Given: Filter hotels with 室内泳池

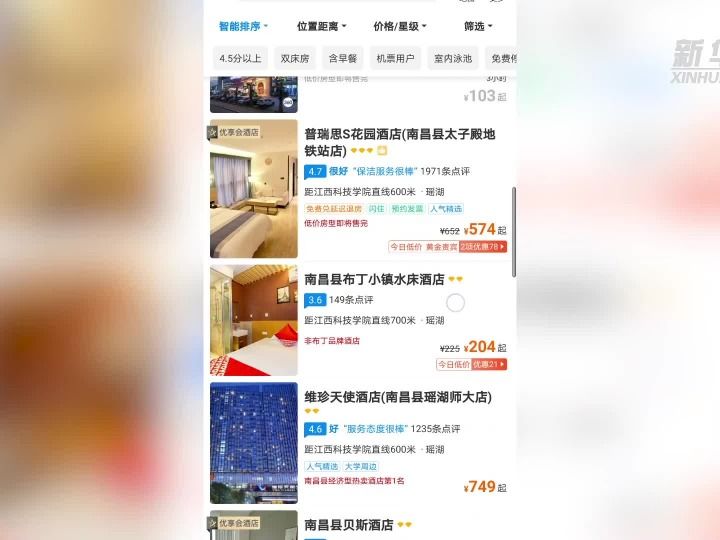Looking at the screenshot, I should 452,58.
